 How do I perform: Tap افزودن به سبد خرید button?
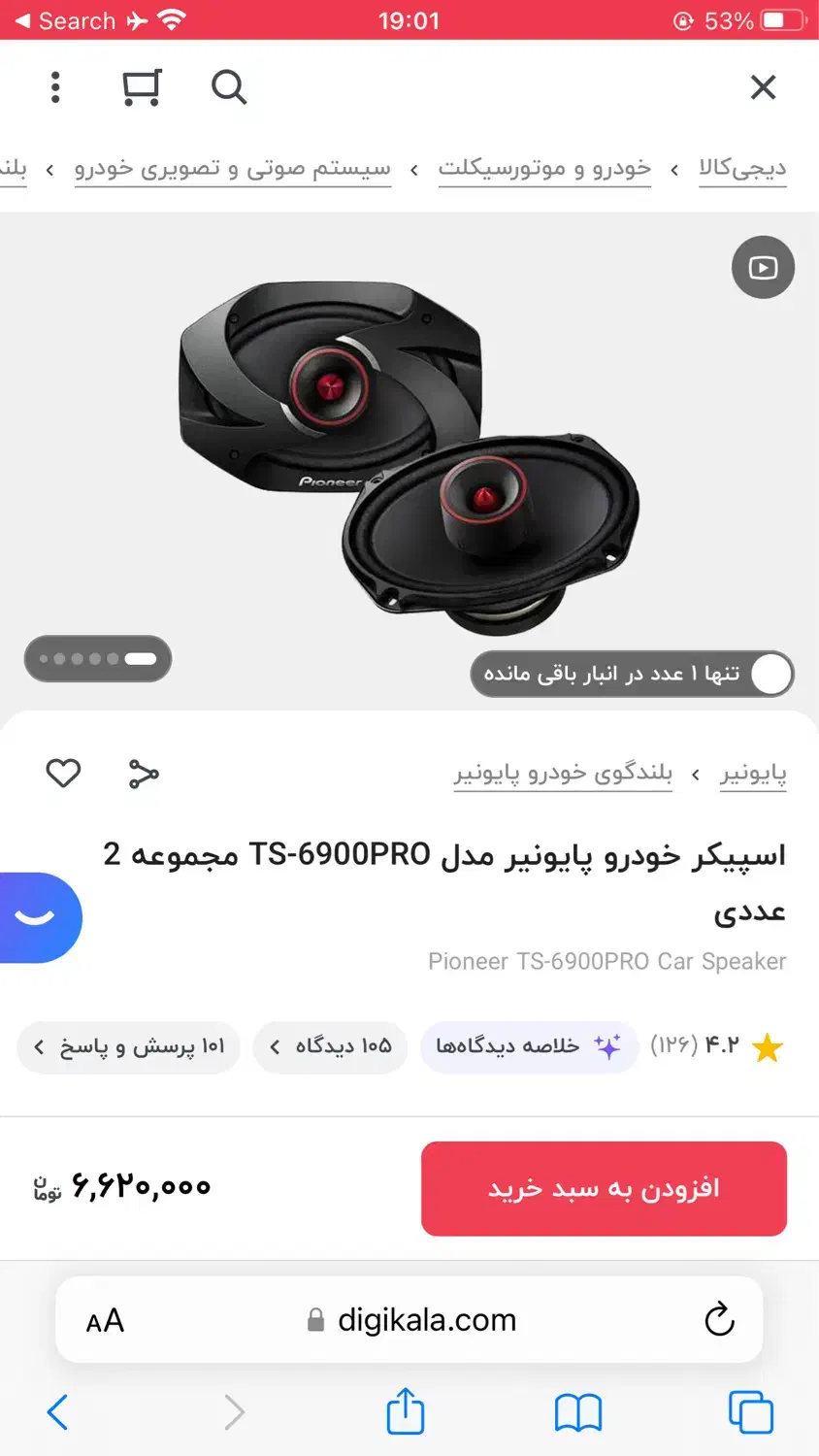604,1188
